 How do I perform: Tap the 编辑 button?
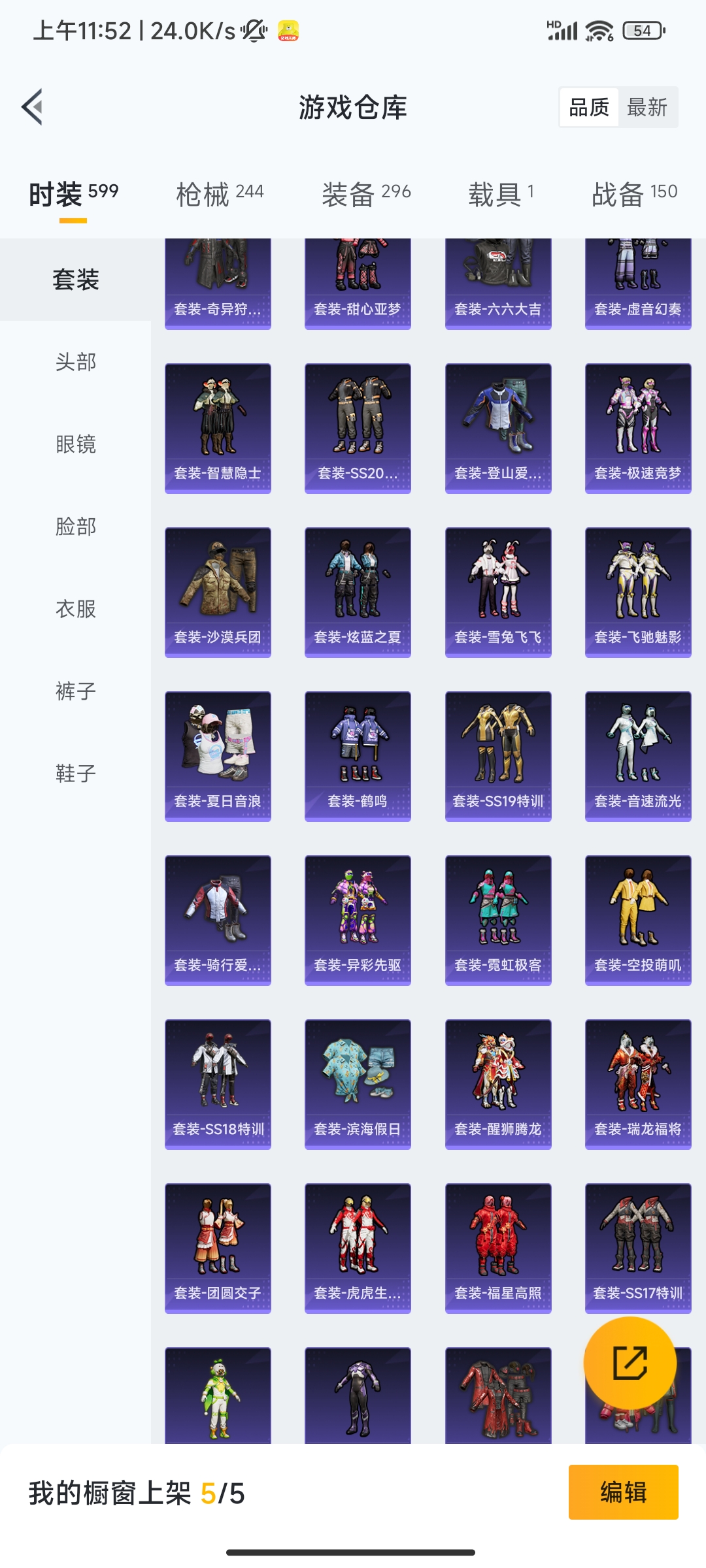click(x=623, y=1492)
